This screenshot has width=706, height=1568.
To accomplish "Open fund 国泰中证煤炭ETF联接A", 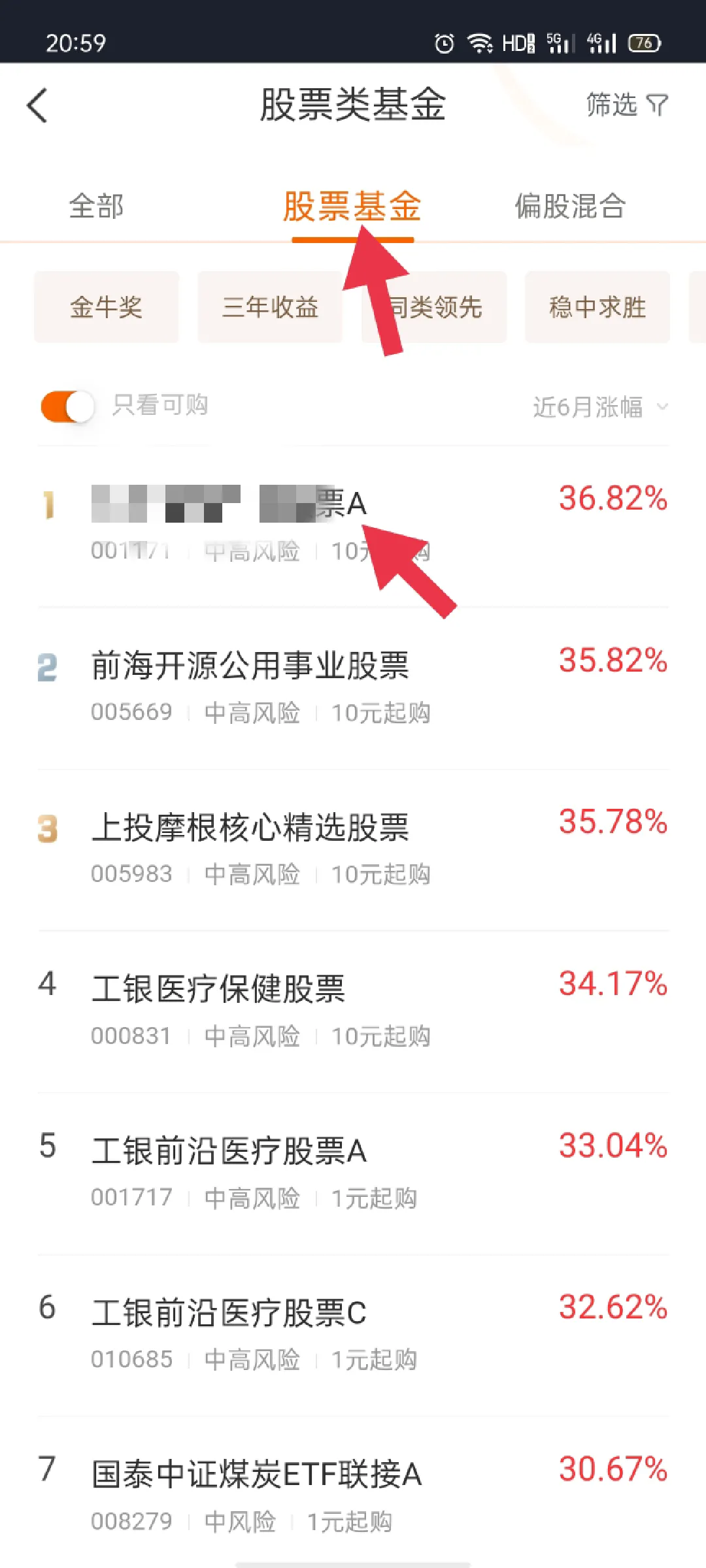I will coord(353,1495).
